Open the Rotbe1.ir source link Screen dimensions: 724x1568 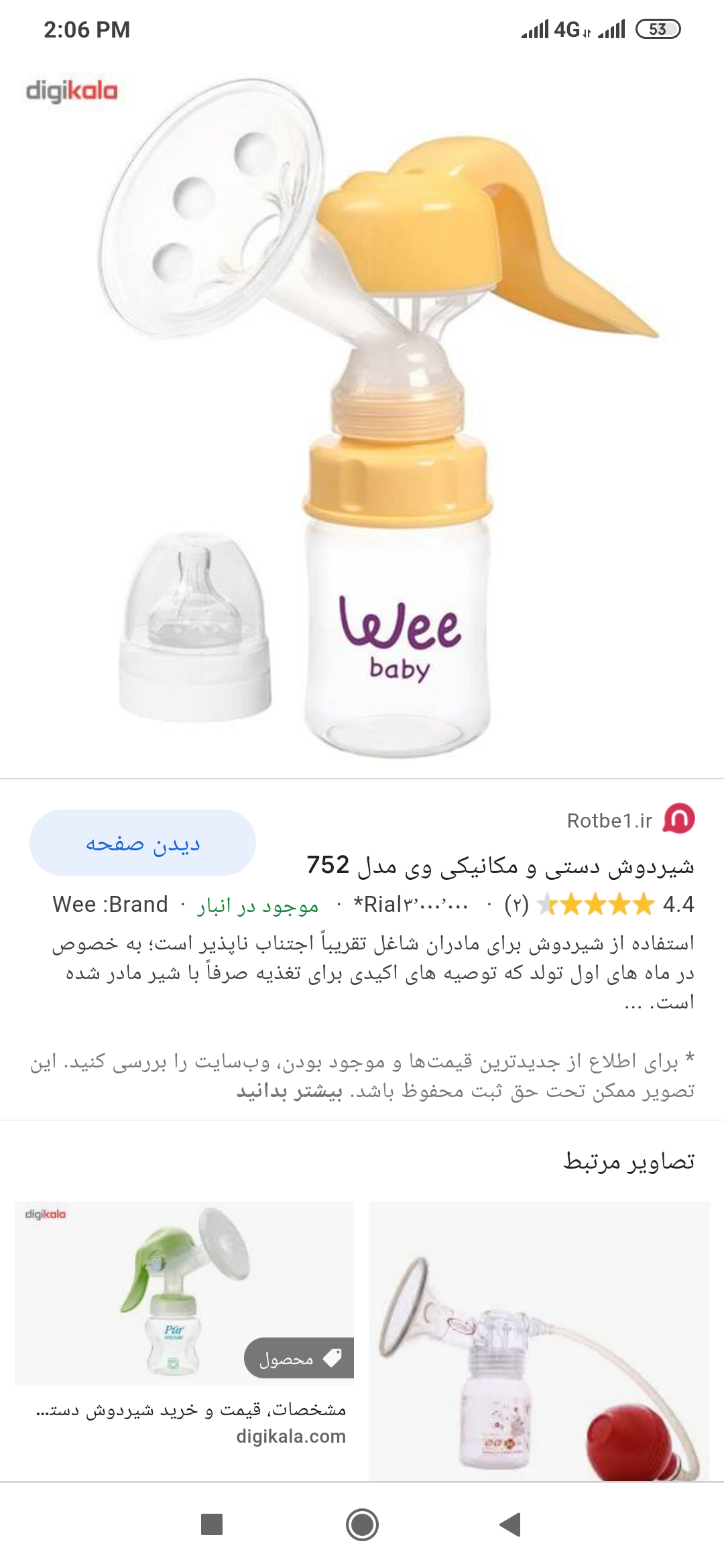609,820
